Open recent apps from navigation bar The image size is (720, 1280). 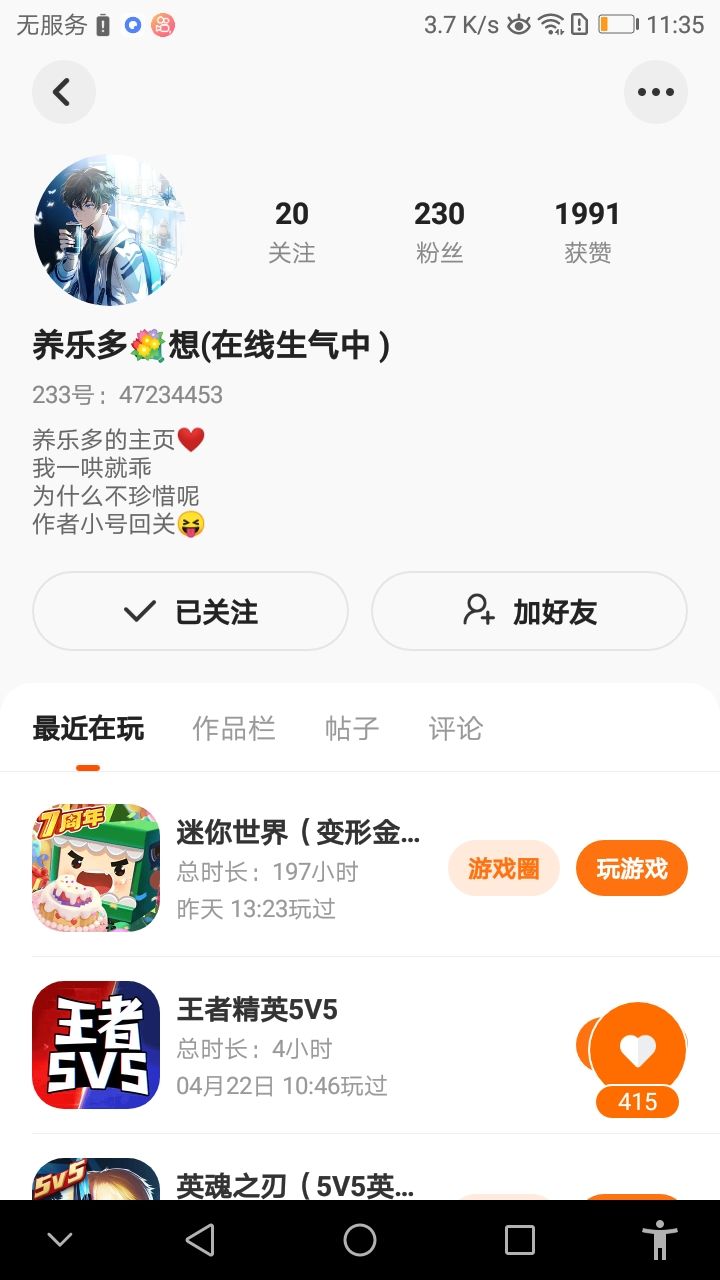519,1240
